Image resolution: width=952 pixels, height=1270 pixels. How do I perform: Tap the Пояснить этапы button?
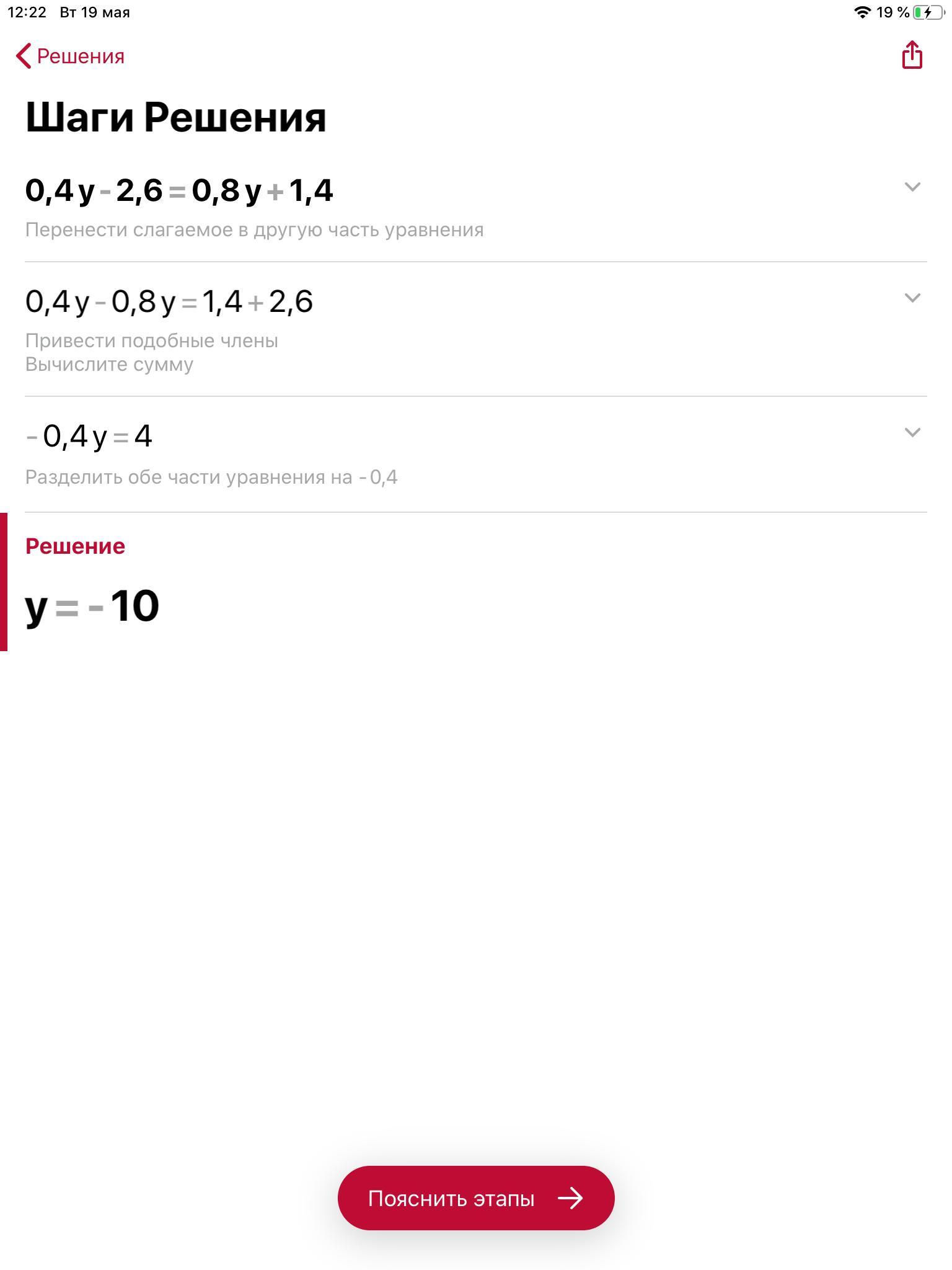(475, 1198)
